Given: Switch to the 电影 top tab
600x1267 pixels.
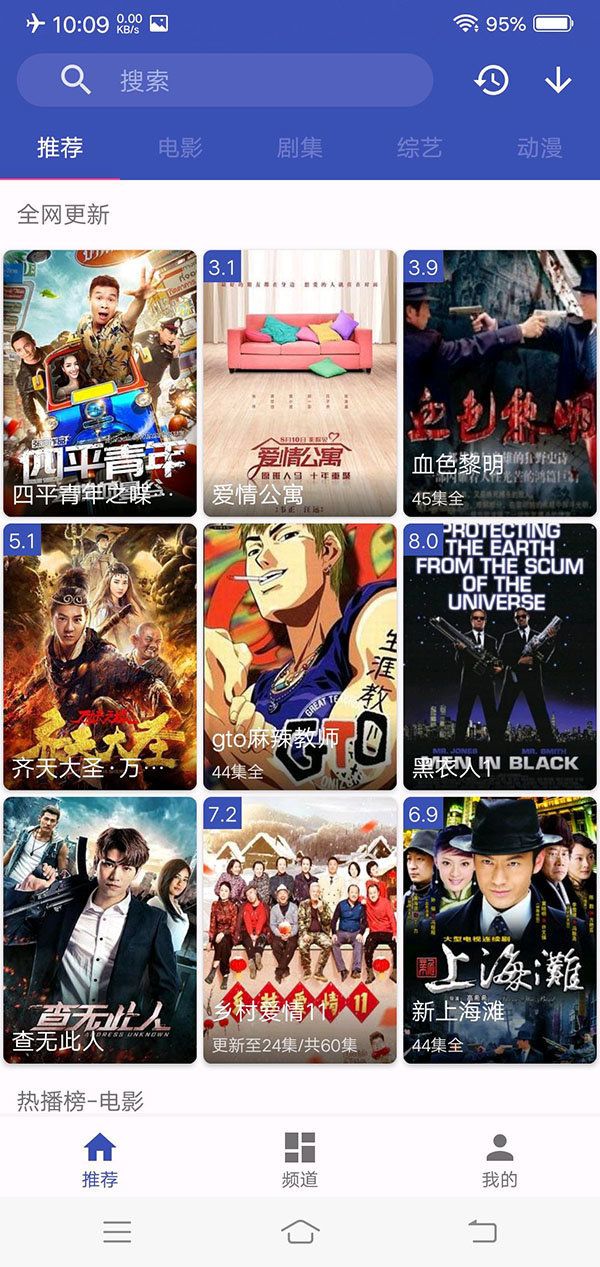Looking at the screenshot, I should coord(180,148).
